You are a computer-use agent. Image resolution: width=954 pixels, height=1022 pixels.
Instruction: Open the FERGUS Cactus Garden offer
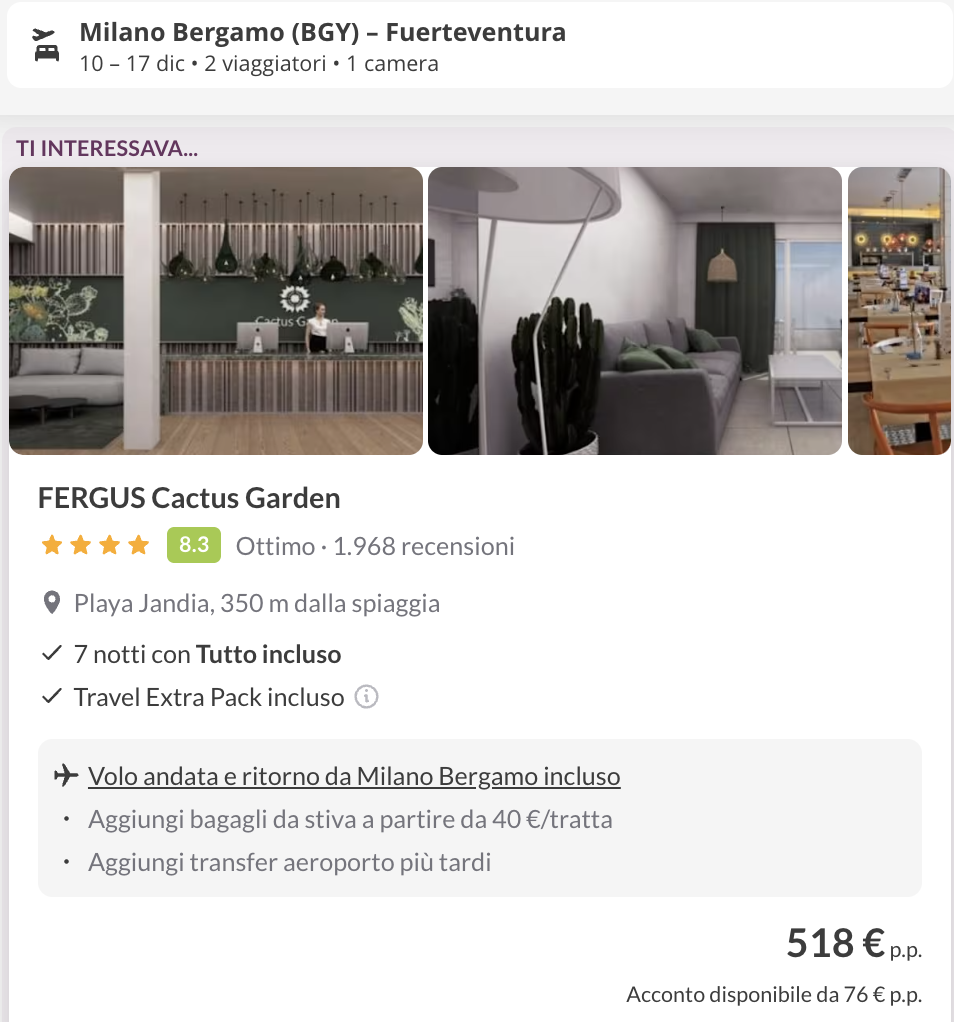[189, 498]
